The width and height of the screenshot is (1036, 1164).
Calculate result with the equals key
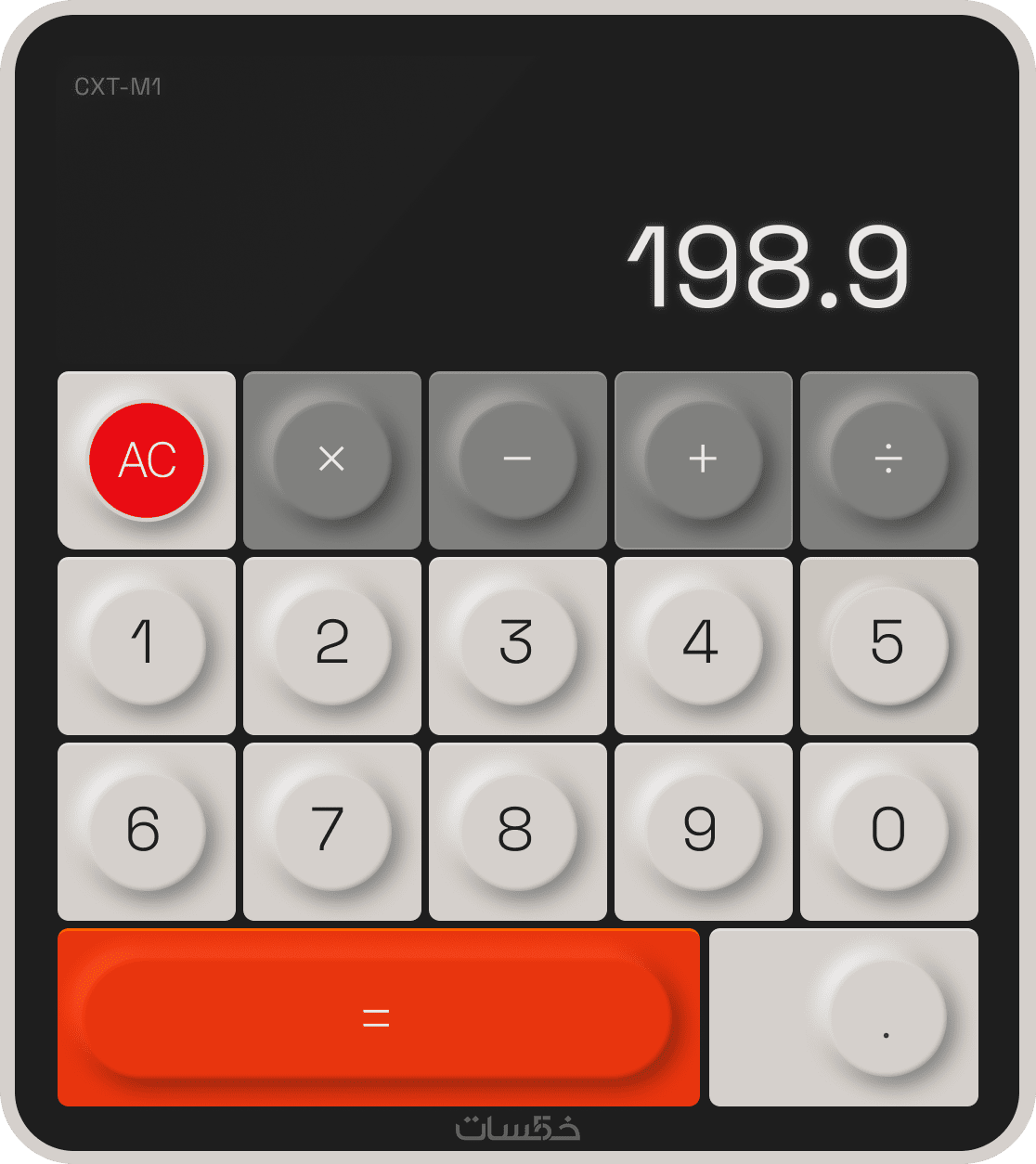coord(377,1017)
